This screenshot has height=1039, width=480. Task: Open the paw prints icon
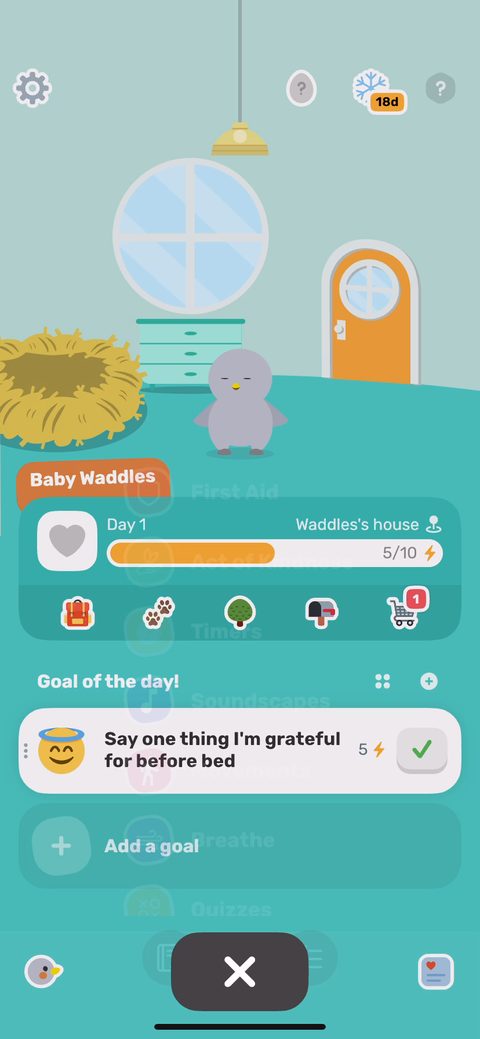click(159, 612)
